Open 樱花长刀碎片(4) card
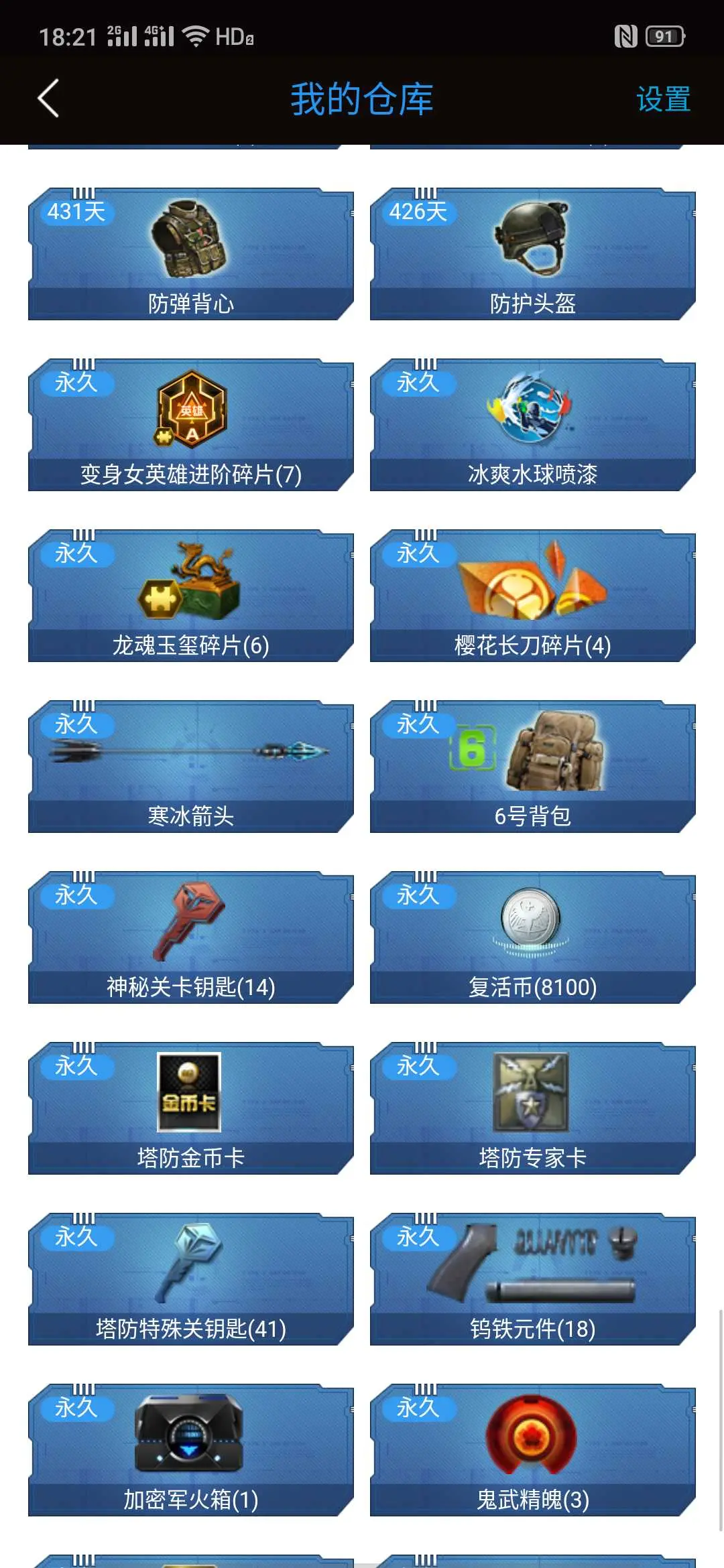The height and width of the screenshot is (1568, 724). (x=533, y=596)
